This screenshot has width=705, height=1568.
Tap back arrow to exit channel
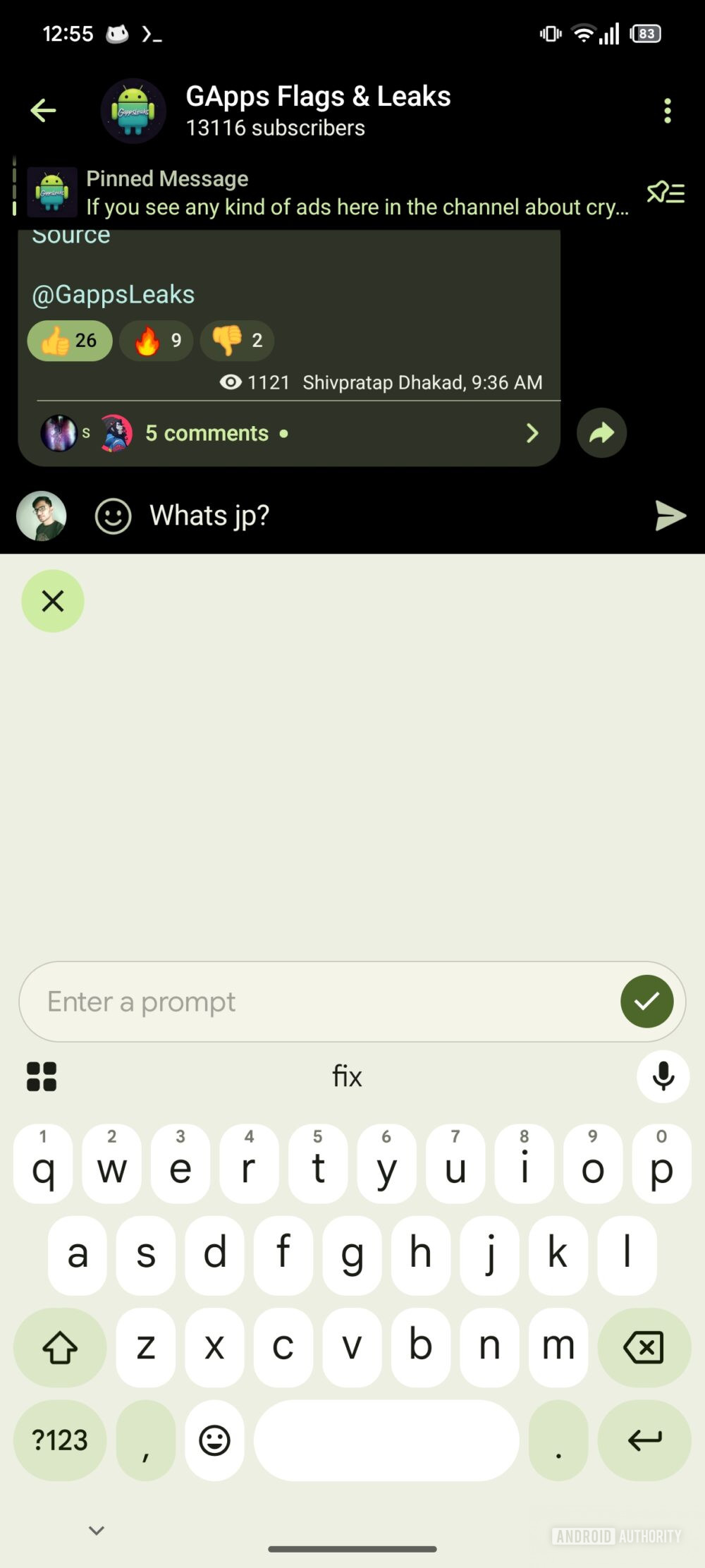pyautogui.click(x=42, y=110)
